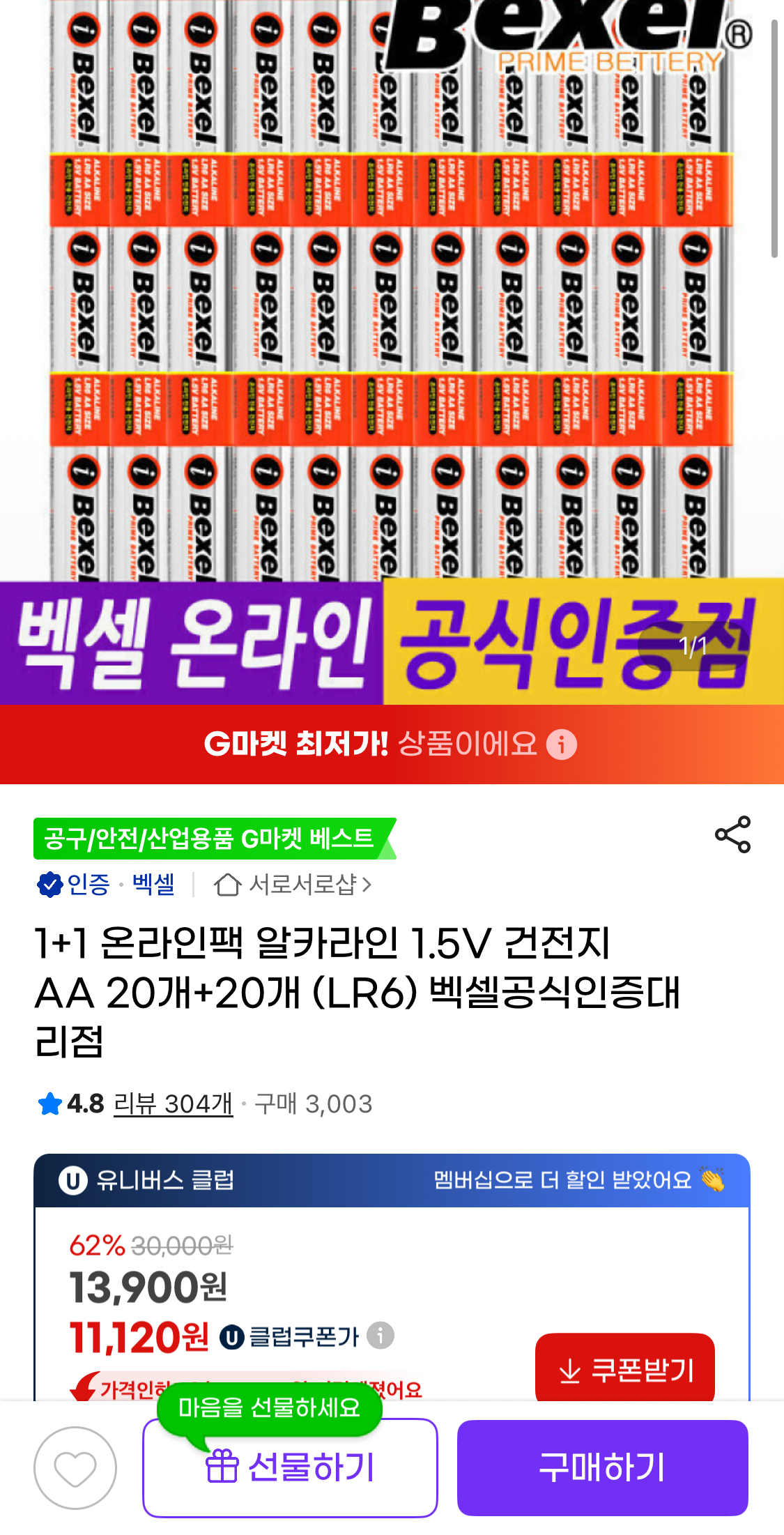Show info about G마켓 최저가 banner
The height and width of the screenshot is (1535, 784).
tap(562, 744)
